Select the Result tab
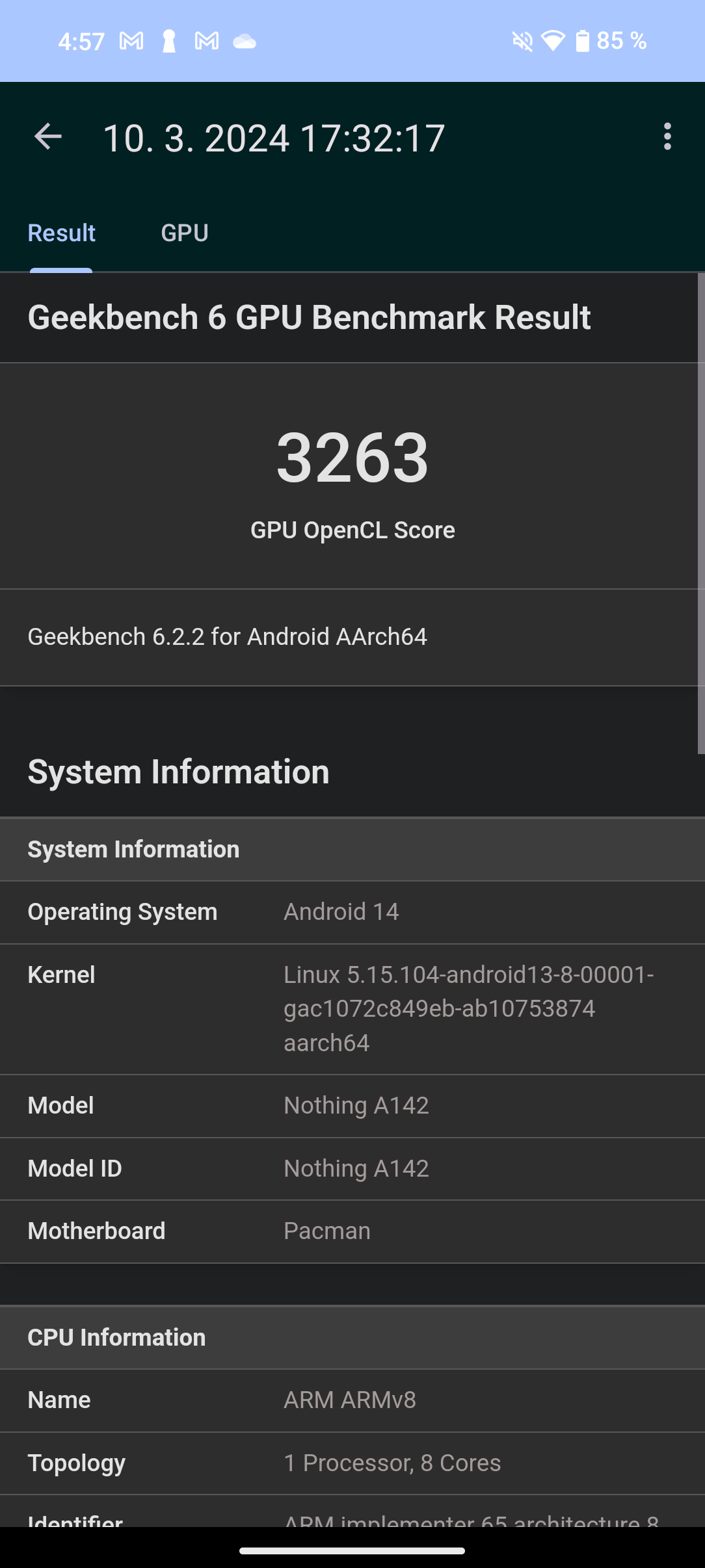The width and height of the screenshot is (705, 1568). tap(60, 233)
